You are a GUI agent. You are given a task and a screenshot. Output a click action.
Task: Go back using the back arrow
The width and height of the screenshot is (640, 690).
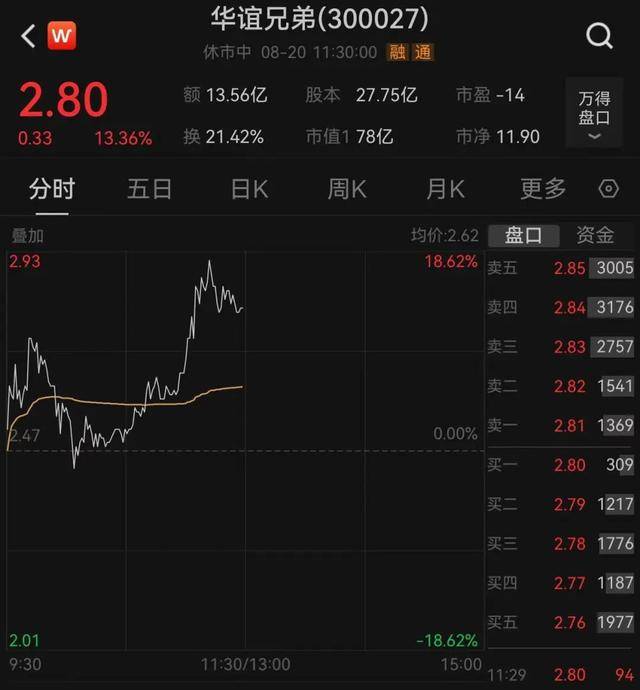coord(27,37)
